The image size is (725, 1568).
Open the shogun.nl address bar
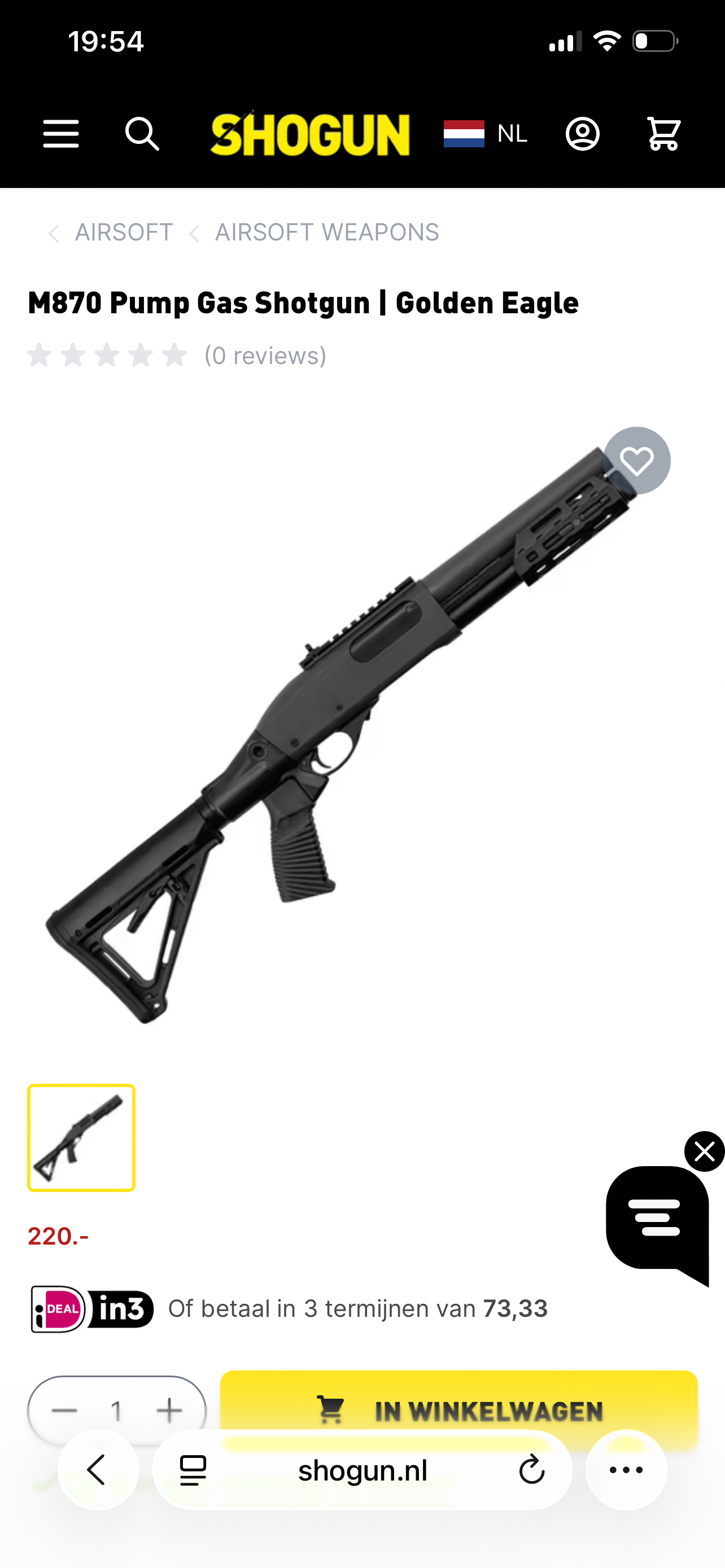pyautogui.click(x=363, y=1470)
